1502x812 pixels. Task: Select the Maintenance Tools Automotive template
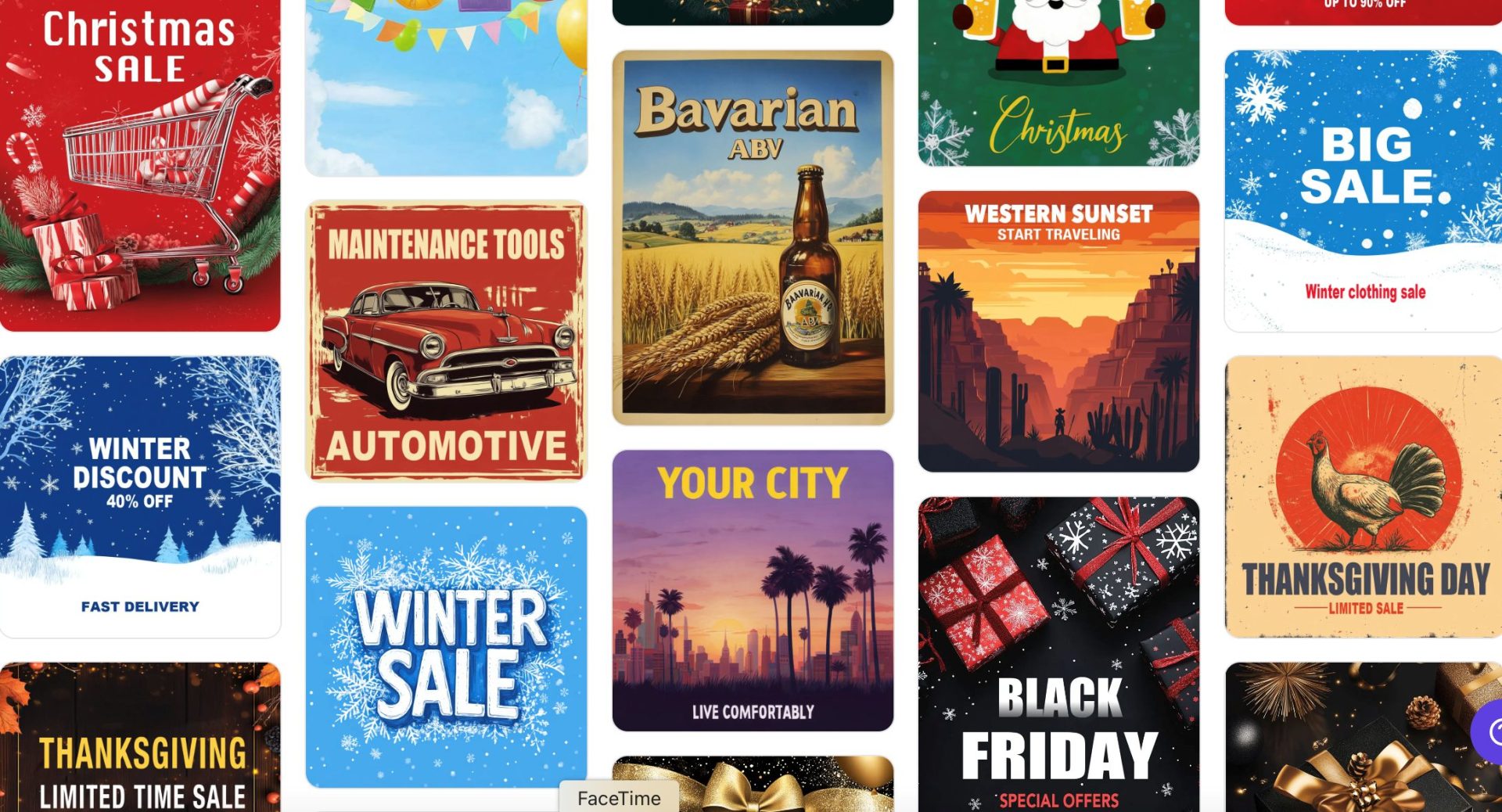point(446,340)
